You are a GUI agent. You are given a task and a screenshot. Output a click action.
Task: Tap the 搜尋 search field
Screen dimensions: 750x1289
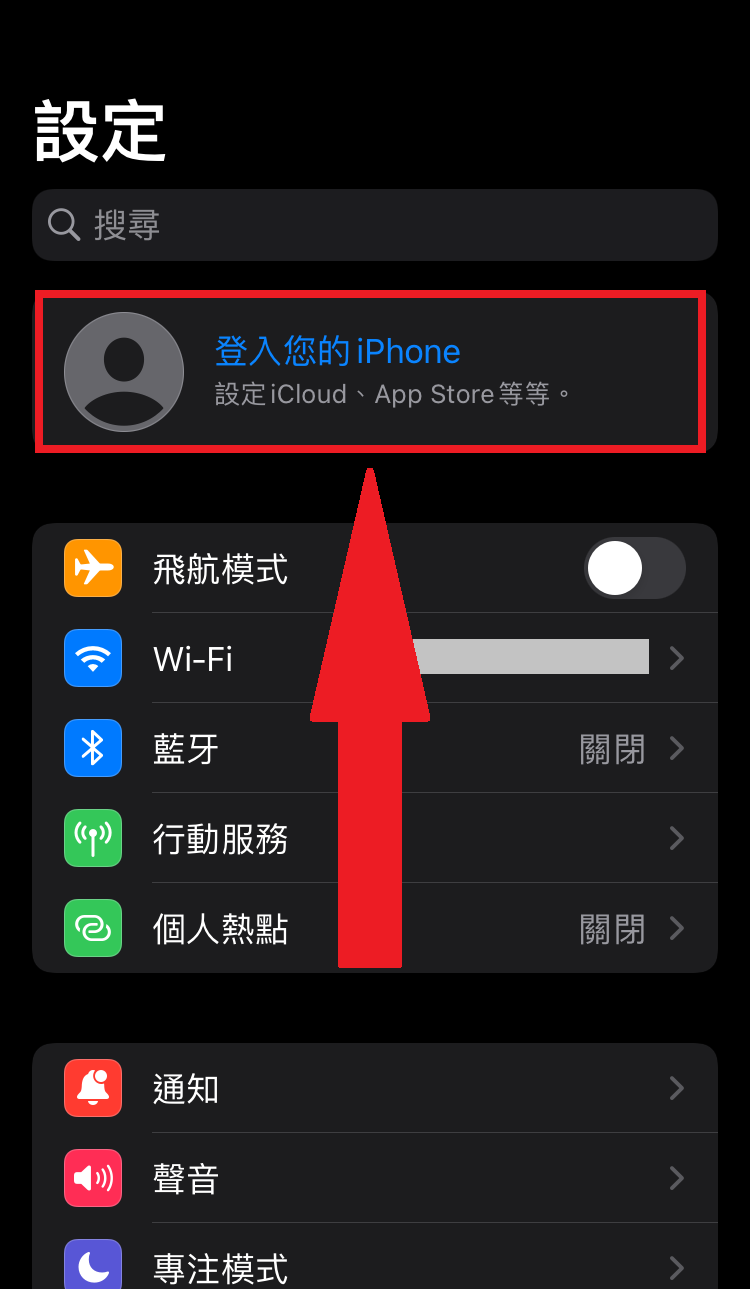[x=375, y=225]
